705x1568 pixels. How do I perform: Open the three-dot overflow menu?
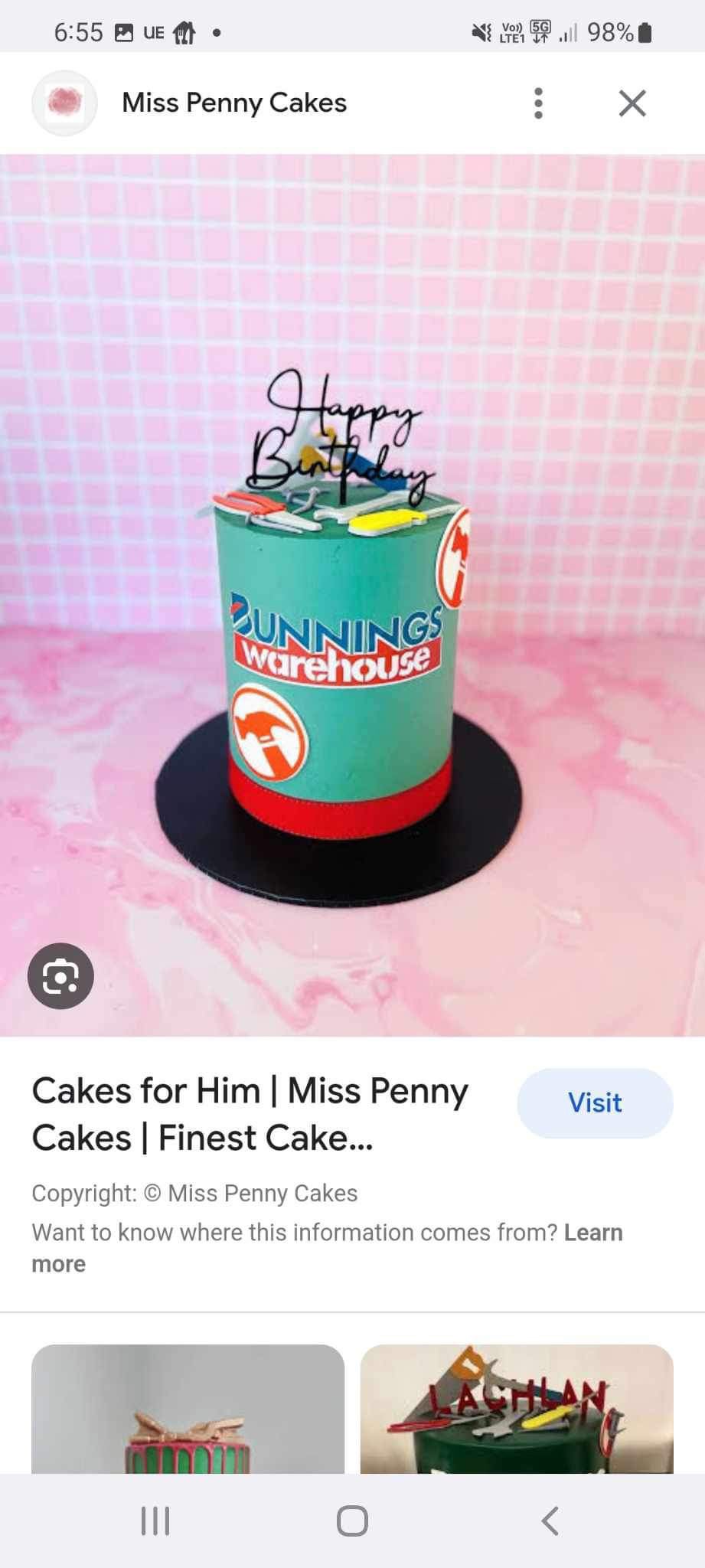tap(539, 103)
